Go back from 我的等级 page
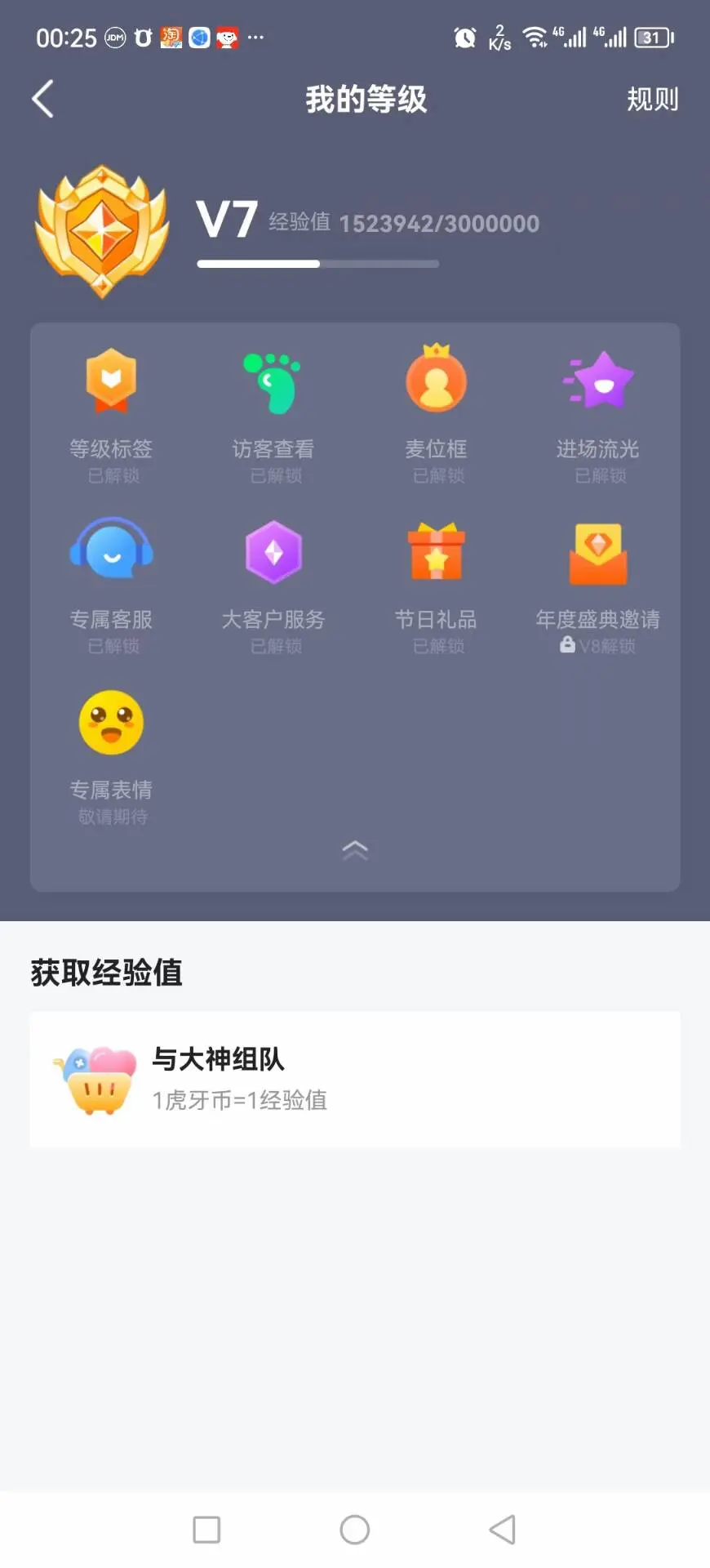Image resolution: width=710 pixels, height=1568 pixels. click(x=43, y=100)
